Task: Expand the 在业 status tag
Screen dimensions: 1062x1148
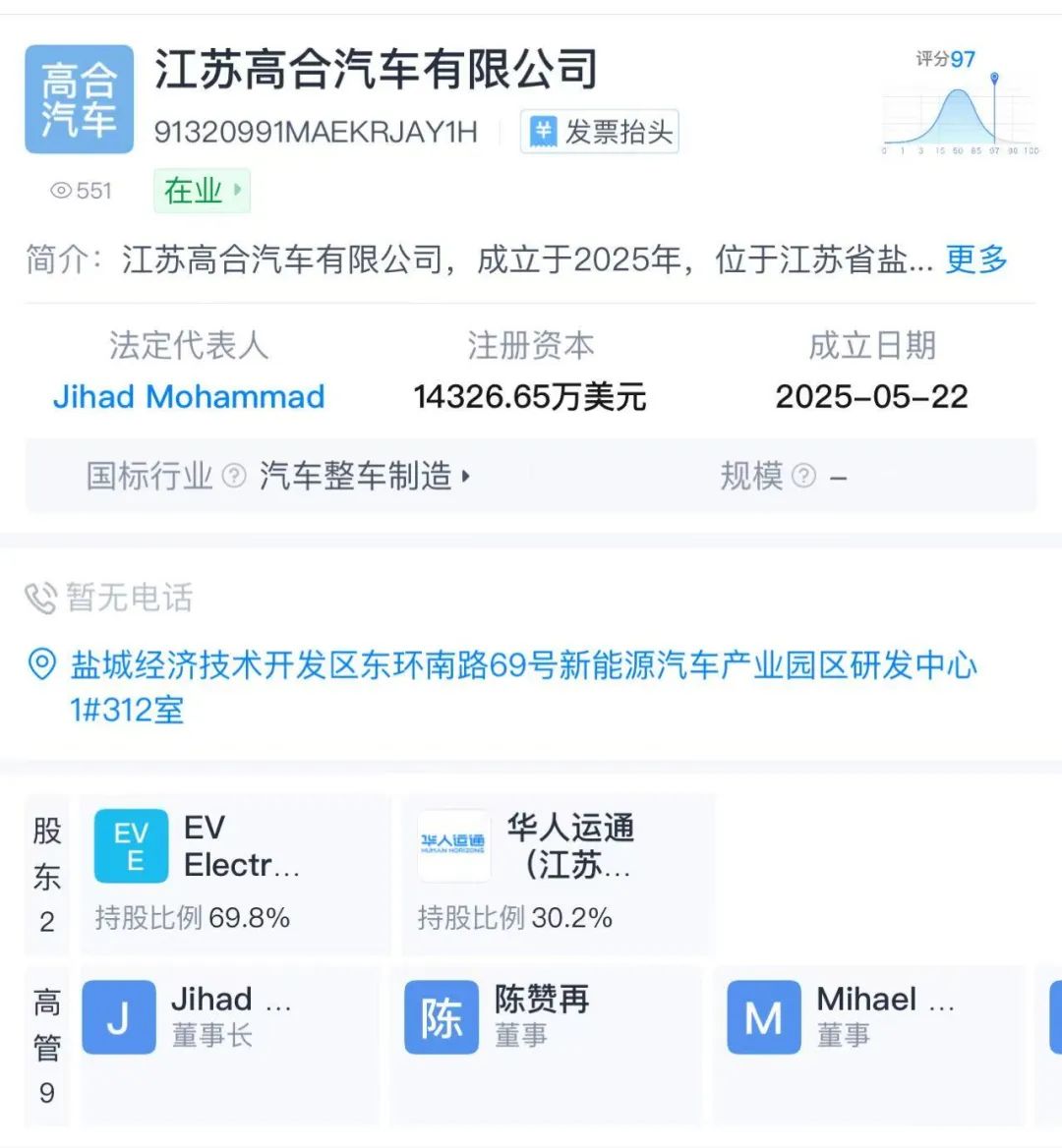Action: click(202, 191)
